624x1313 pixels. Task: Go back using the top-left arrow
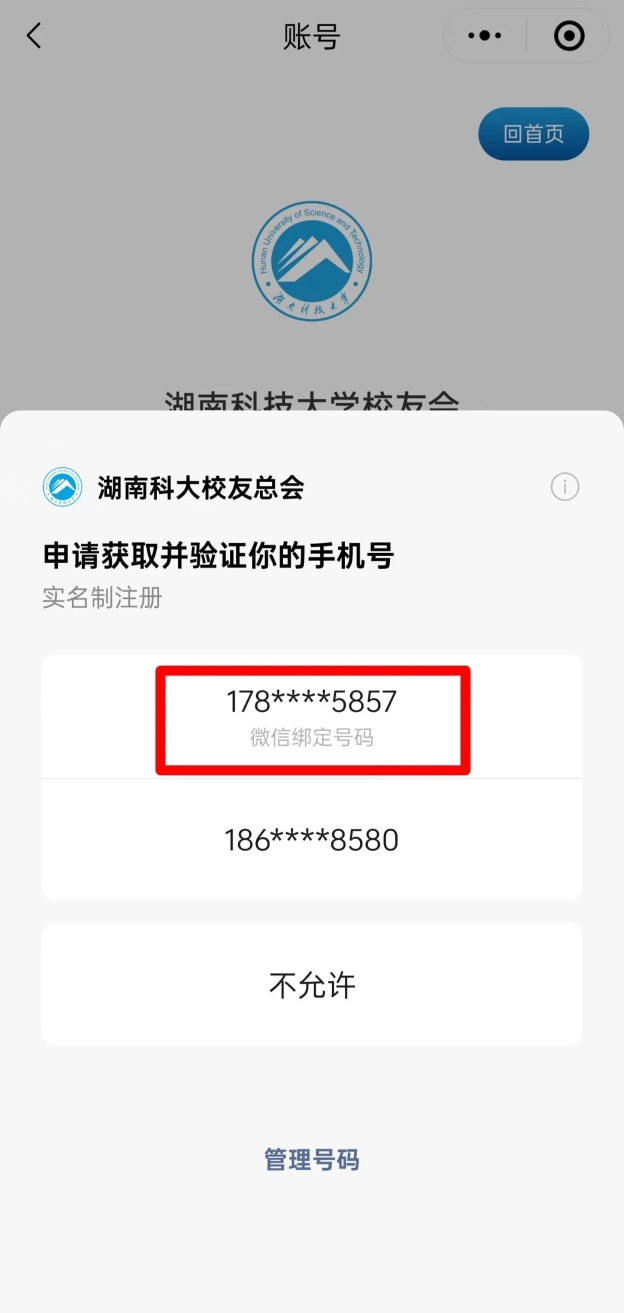click(x=34, y=37)
